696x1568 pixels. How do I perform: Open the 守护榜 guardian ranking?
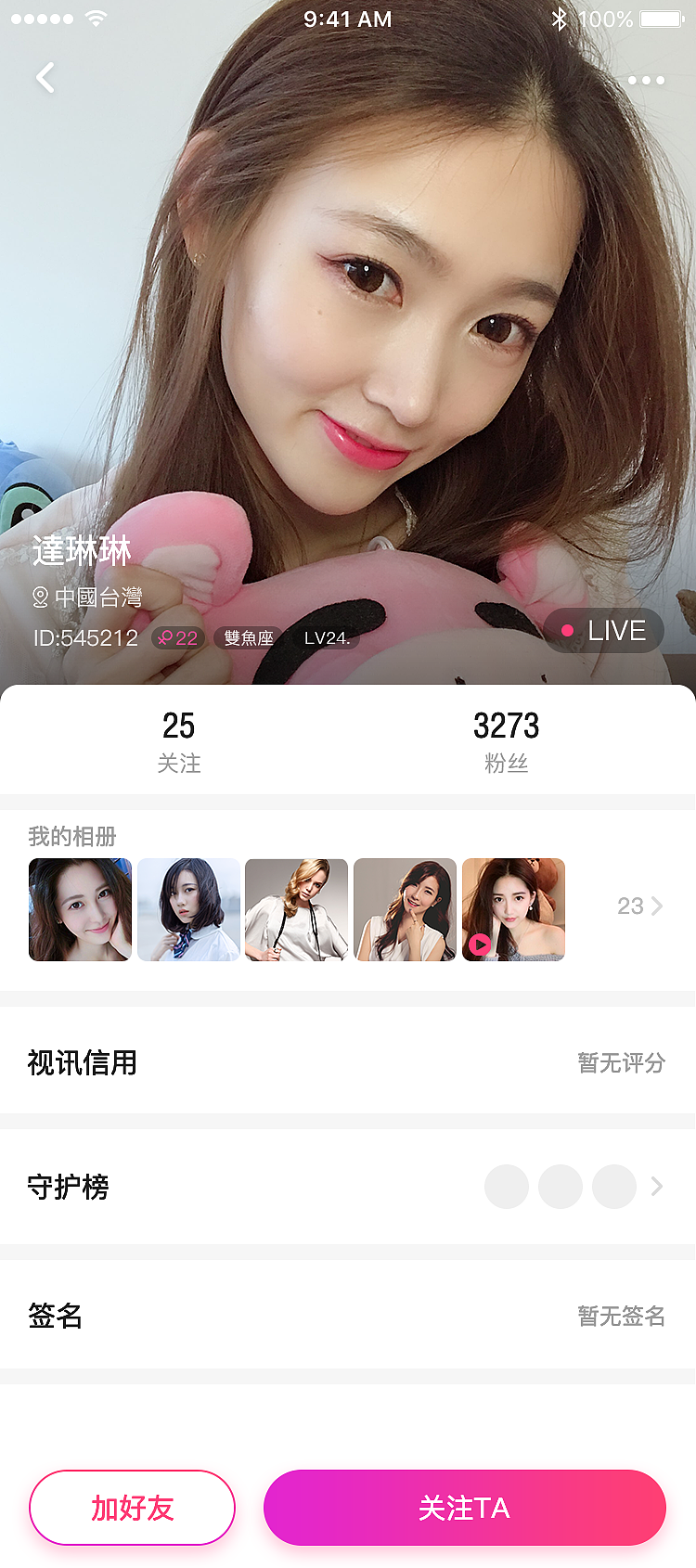(x=348, y=1186)
